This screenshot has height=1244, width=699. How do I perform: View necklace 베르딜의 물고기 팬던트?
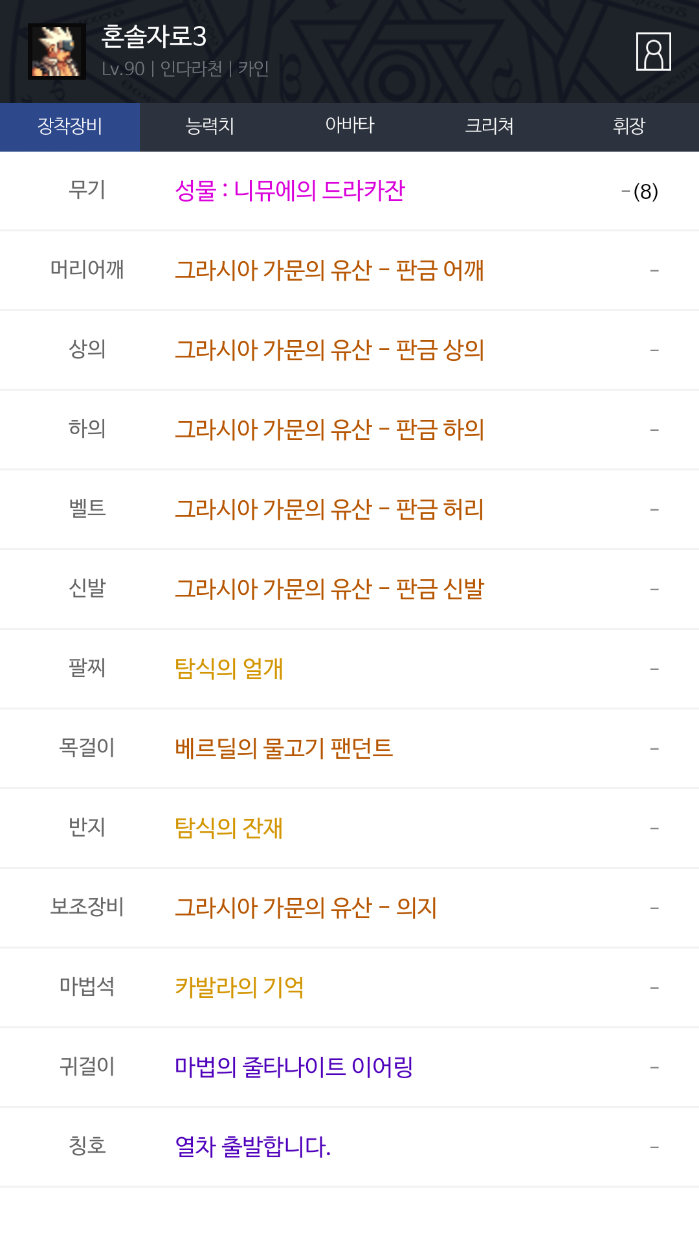[284, 748]
